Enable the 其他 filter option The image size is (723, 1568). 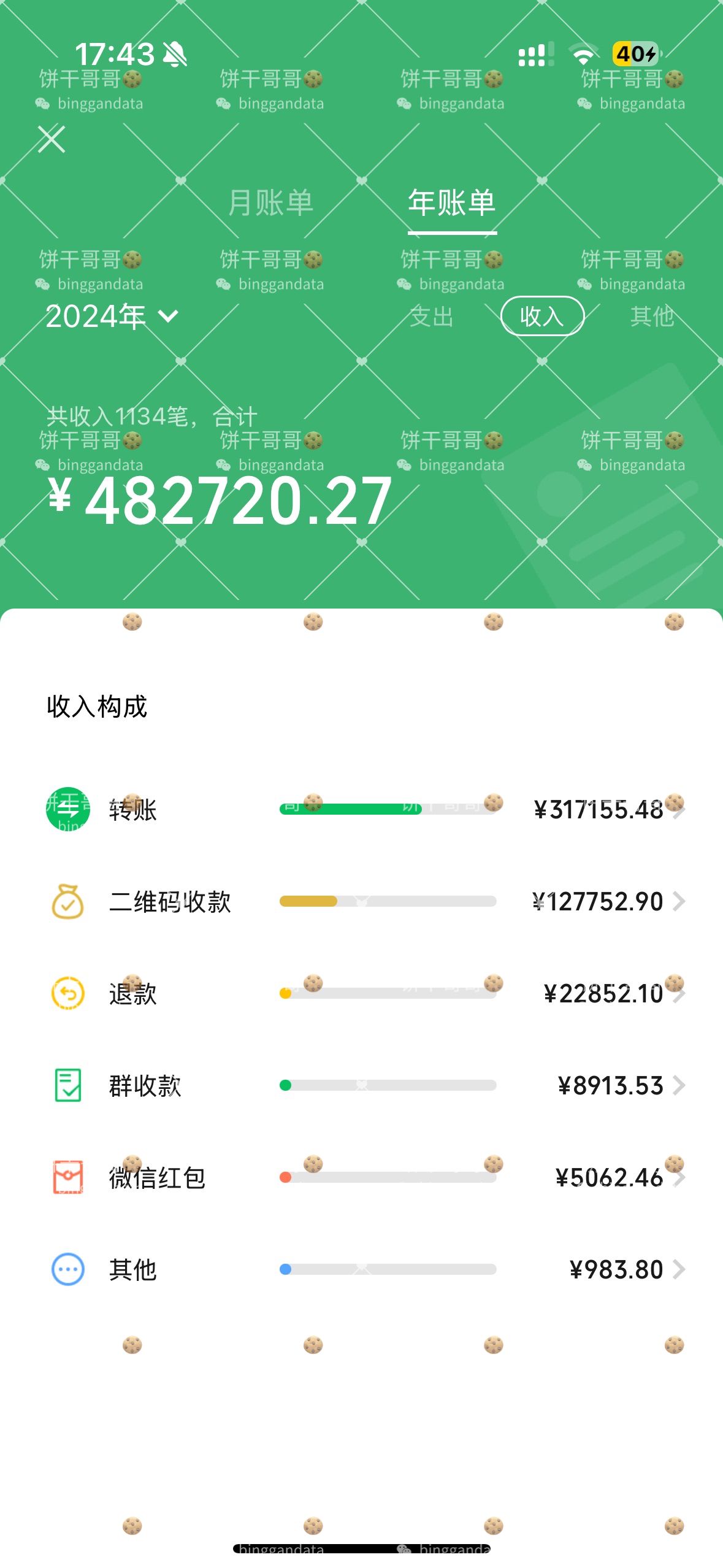pos(652,317)
